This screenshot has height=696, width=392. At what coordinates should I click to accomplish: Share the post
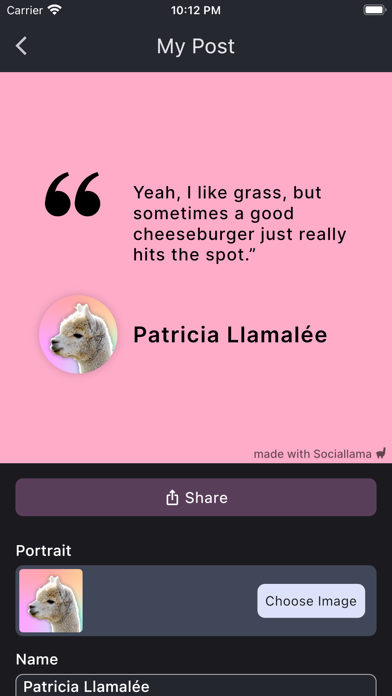(x=196, y=497)
